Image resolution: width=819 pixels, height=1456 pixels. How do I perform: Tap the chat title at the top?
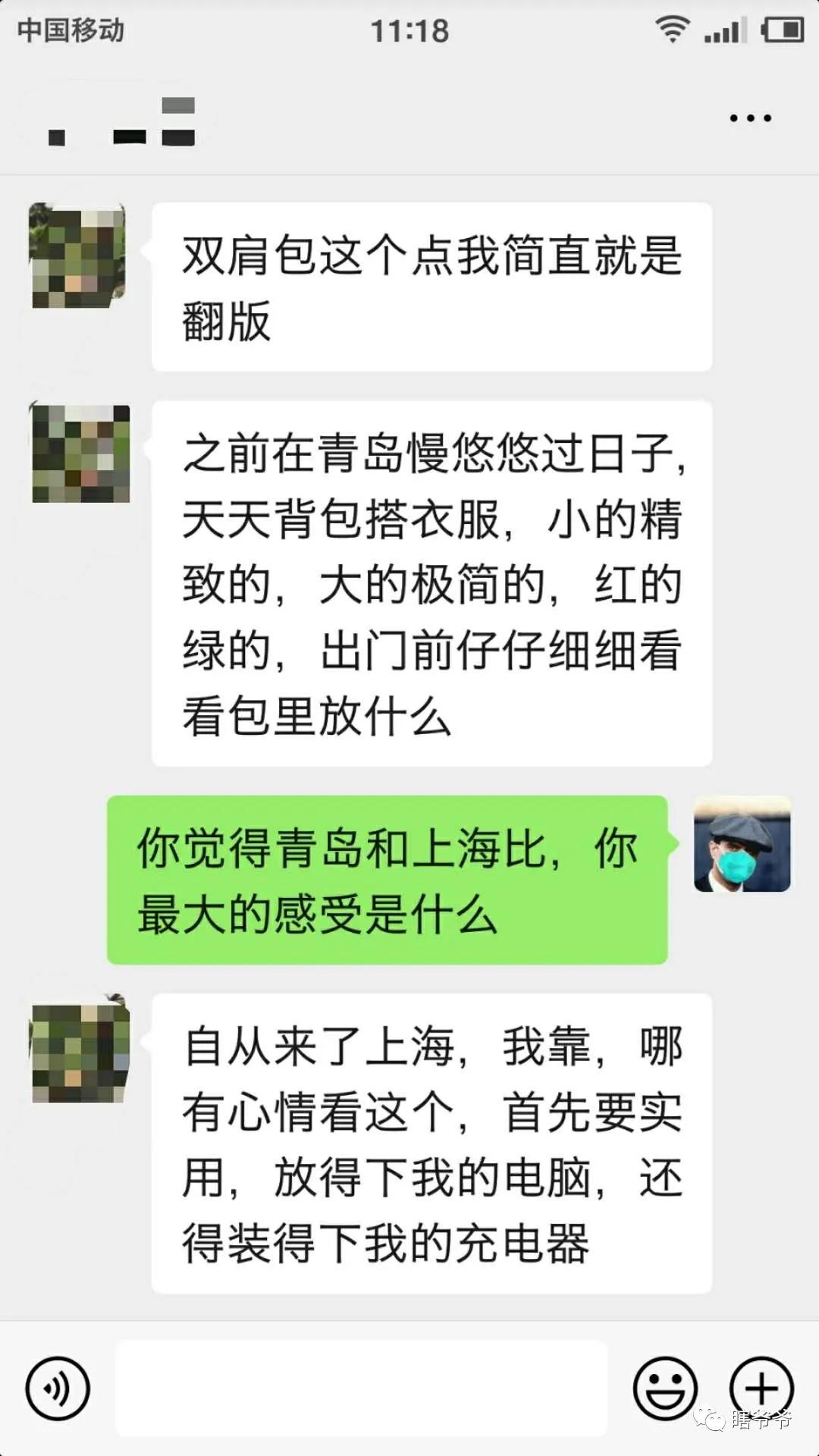(x=121, y=121)
